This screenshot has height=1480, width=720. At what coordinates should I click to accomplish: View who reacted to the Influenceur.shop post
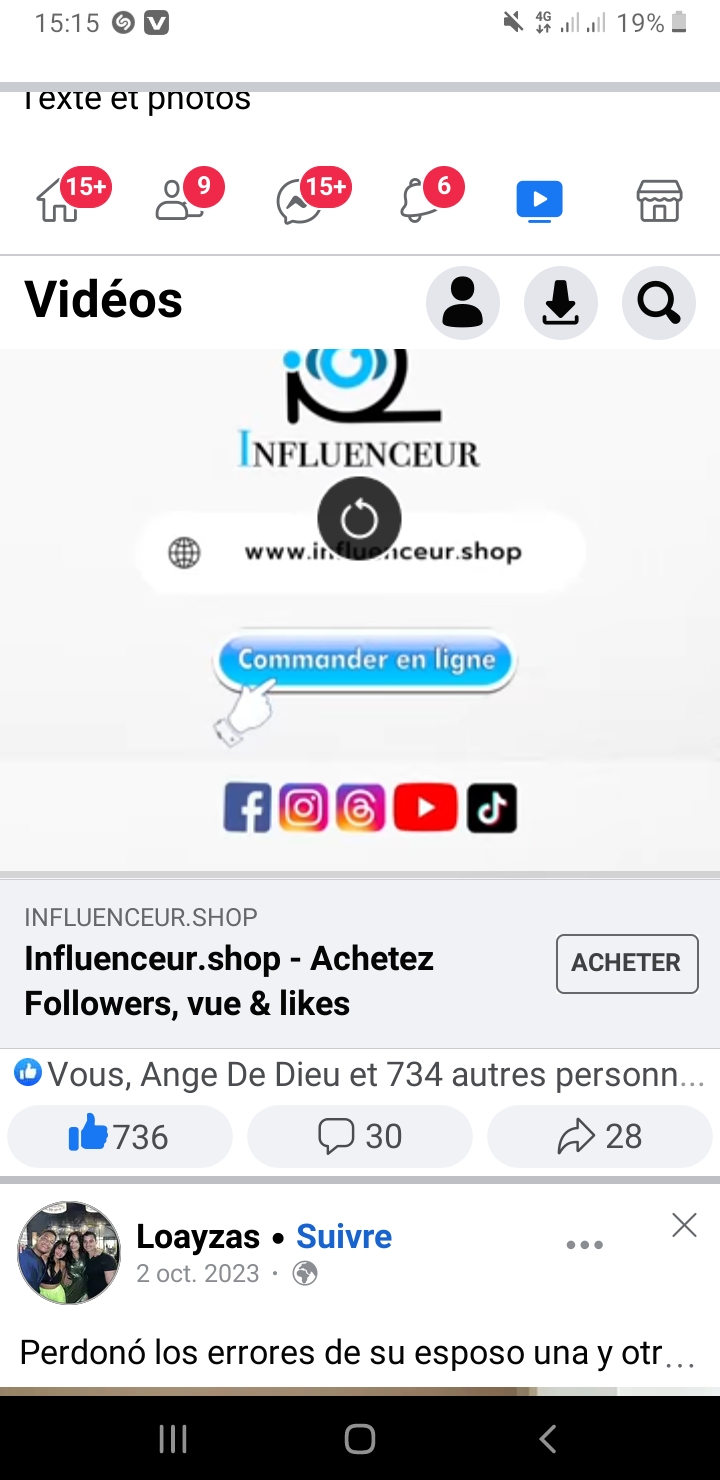(x=360, y=1075)
